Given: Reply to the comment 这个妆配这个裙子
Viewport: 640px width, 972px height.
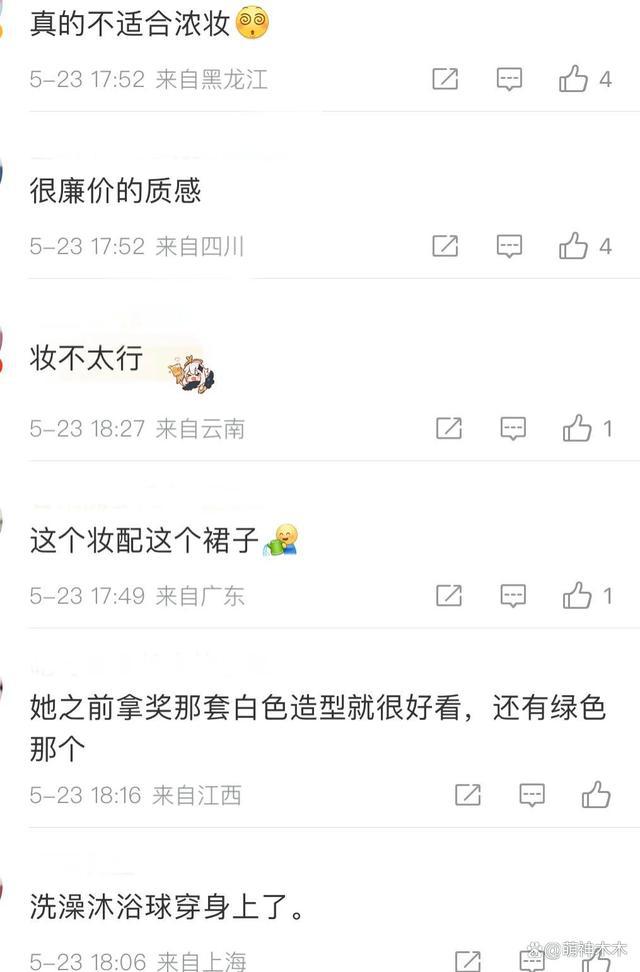Looking at the screenshot, I should pos(513,595).
